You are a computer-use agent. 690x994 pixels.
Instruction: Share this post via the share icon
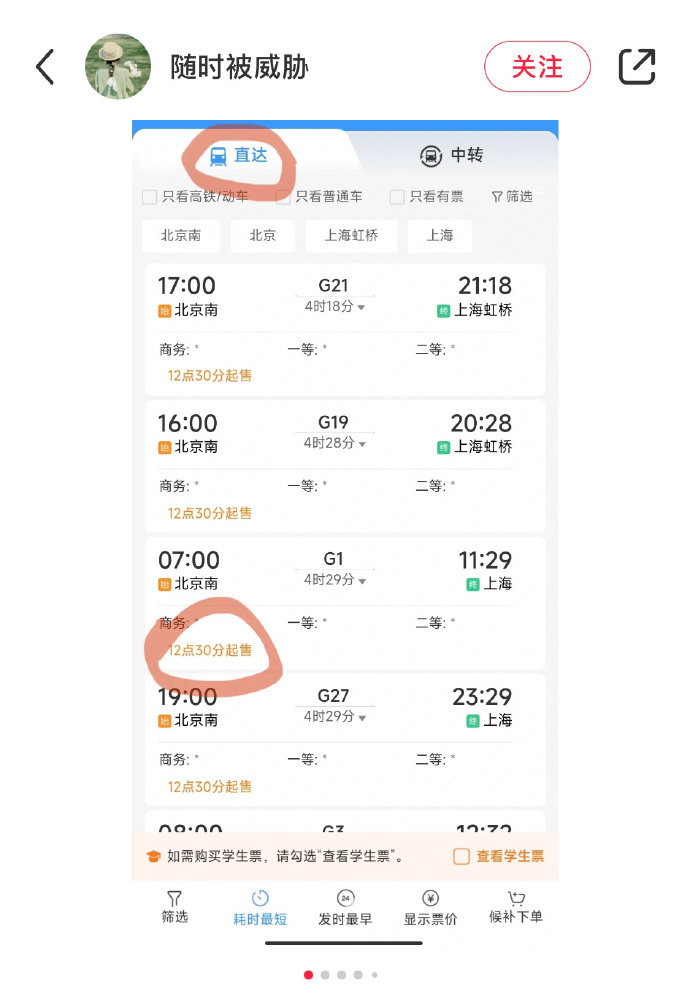tap(637, 67)
